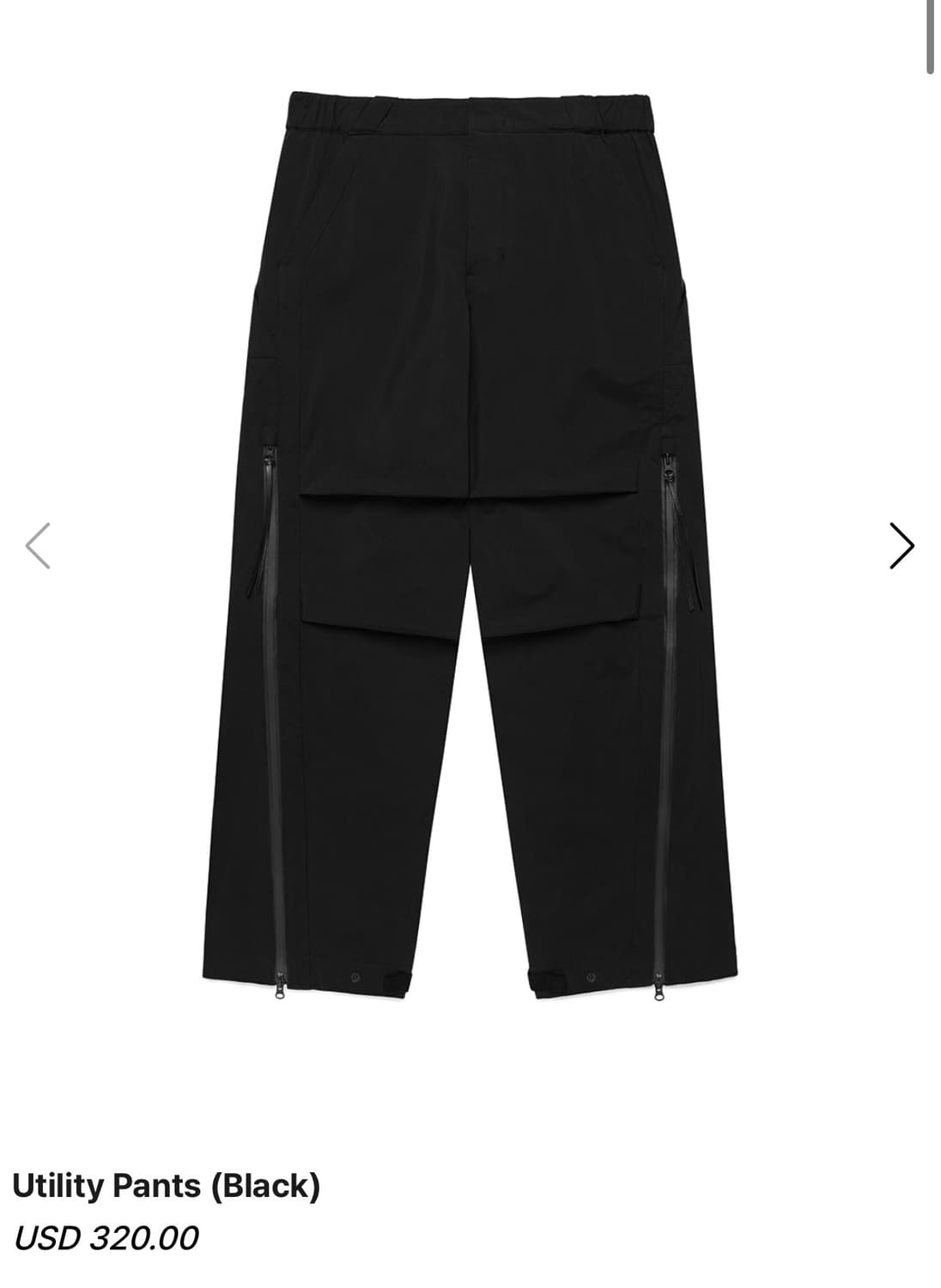Click the scrollbar at the top right
Screen dimensions: 941x1288
point(932,34)
